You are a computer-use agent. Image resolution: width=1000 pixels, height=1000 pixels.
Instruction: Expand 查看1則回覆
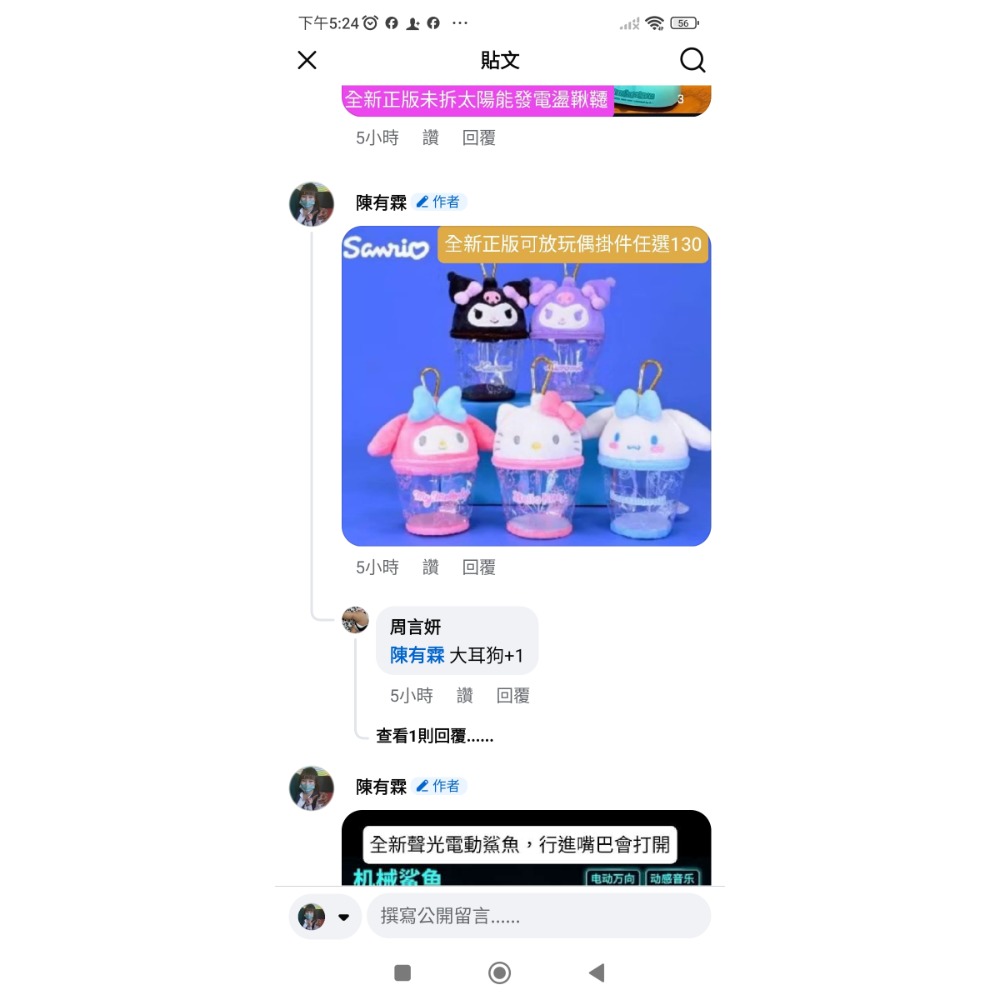(434, 736)
